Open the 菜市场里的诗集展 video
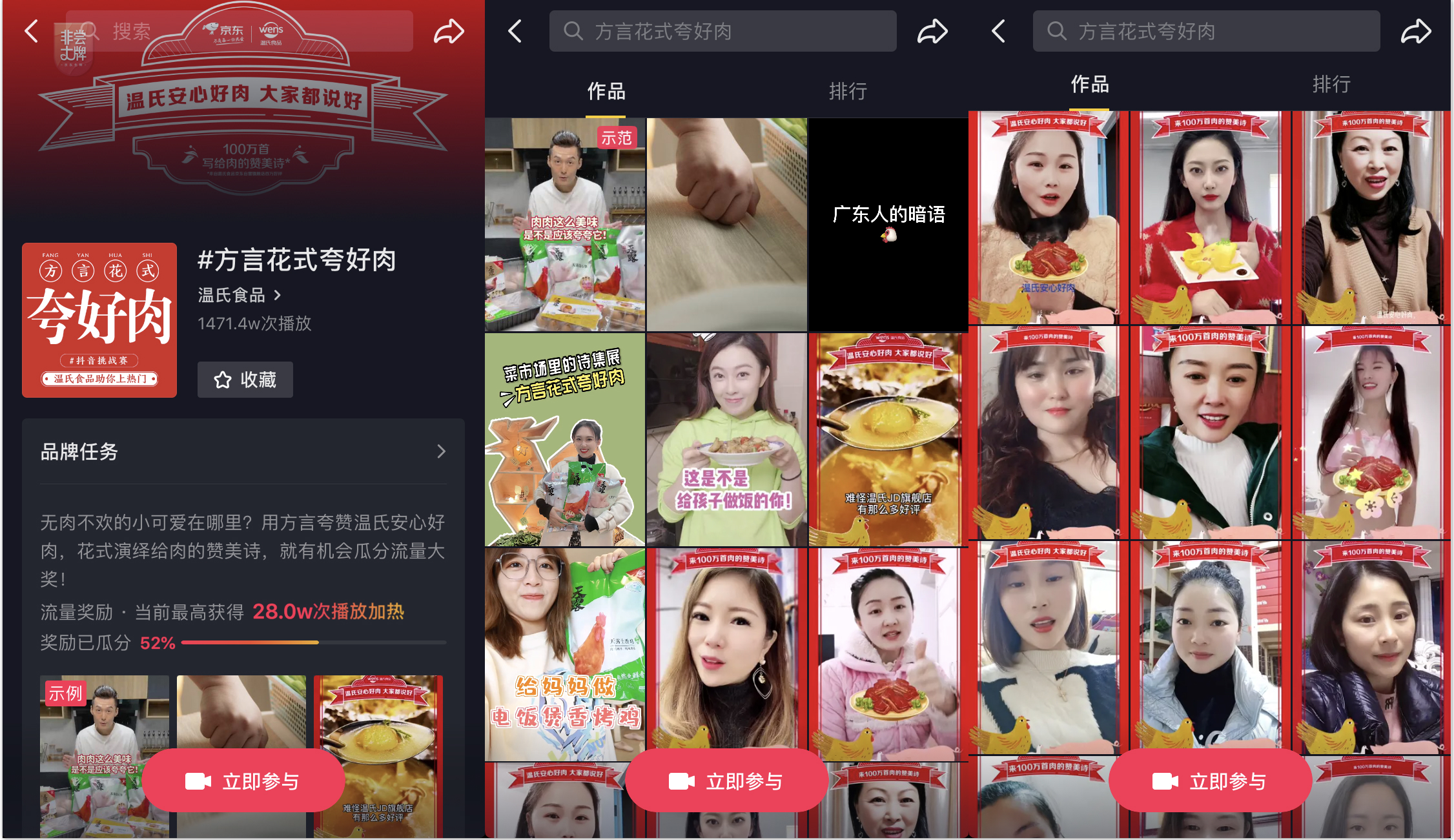 click(564, 439)
